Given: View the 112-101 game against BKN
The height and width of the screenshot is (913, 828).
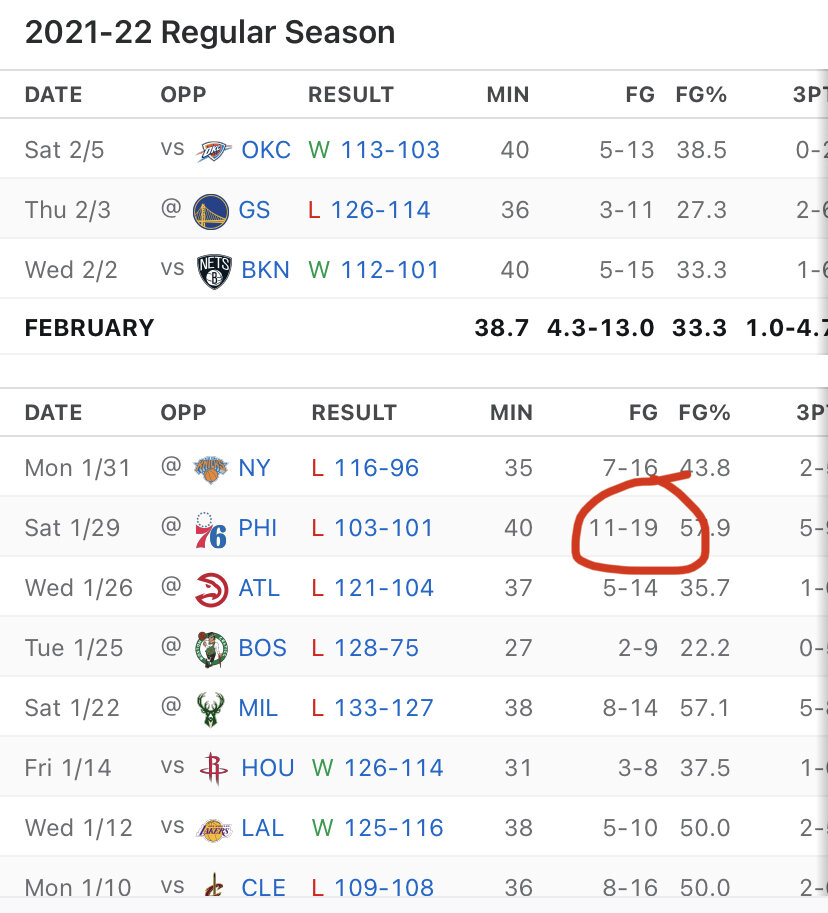Looking at the screenshot, I should tap(390, 270).
